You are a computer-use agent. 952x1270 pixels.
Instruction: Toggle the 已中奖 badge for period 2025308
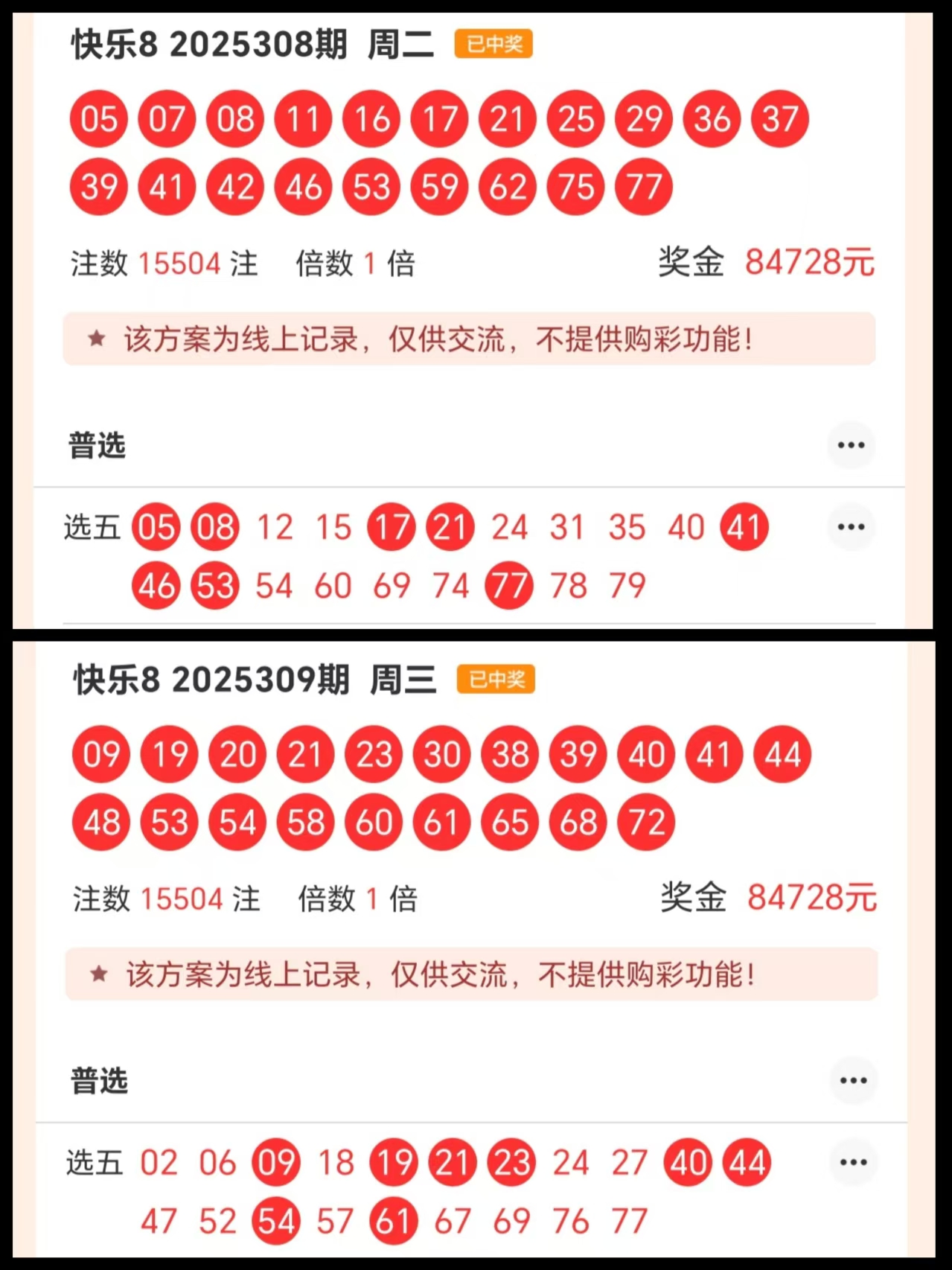pos(493,45)
